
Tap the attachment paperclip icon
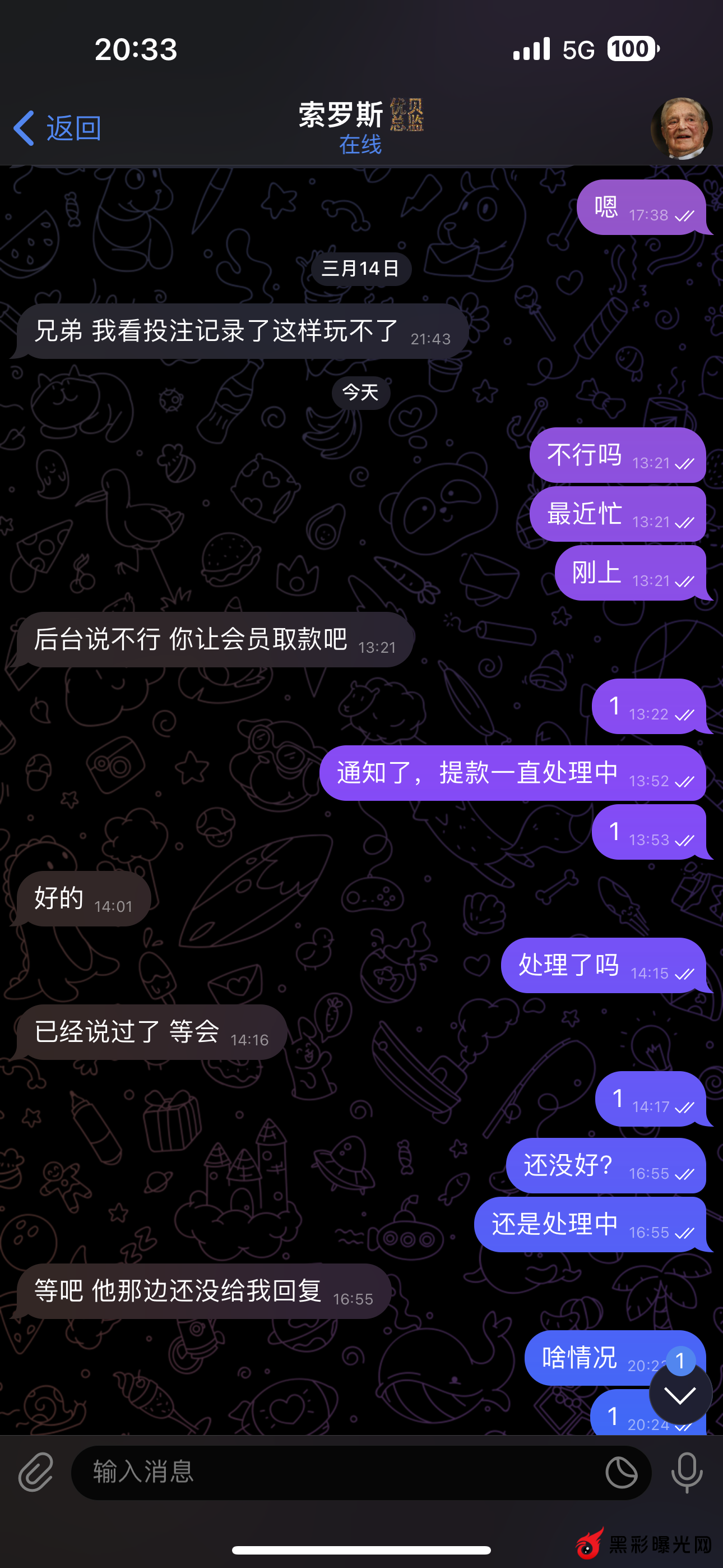[x=35, y=1473]
